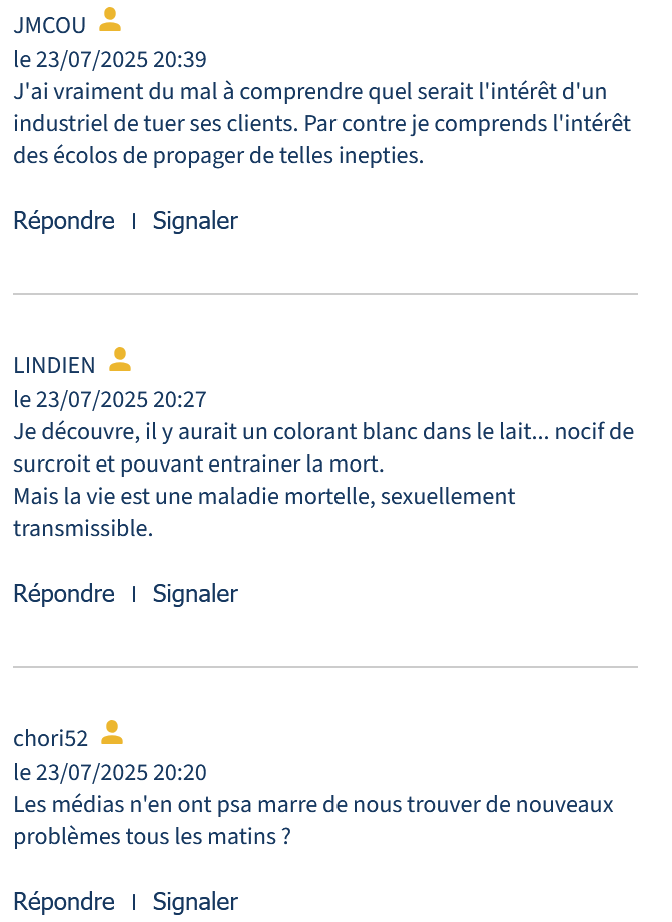Report JMCOU's comment via Signaler

click(x=195, y=221)
